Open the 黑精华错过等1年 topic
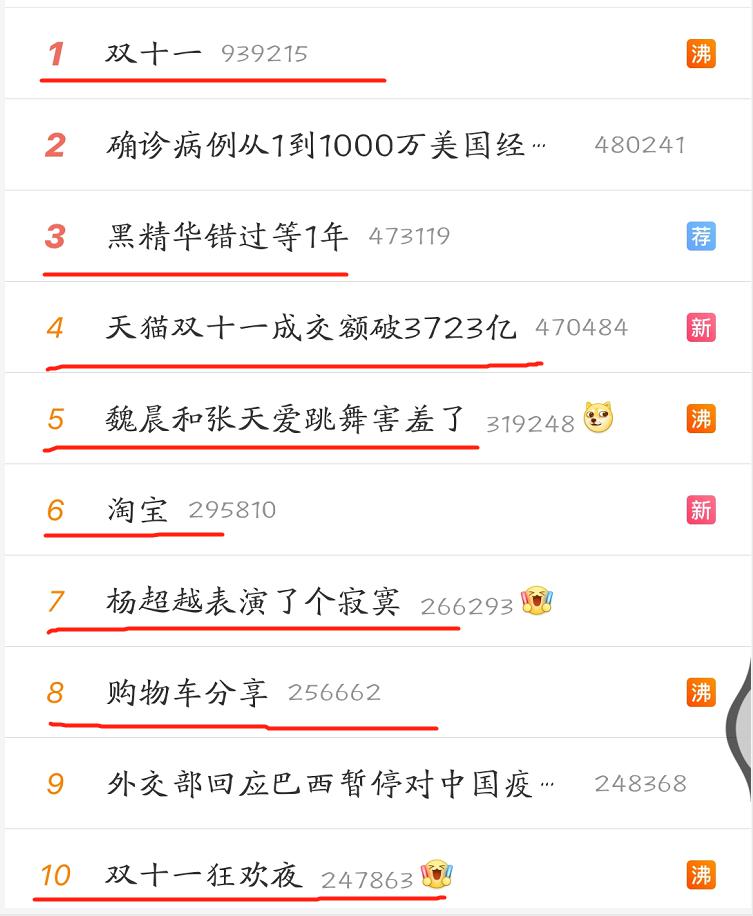The image size is (753, 916). (x=228, y=237)
